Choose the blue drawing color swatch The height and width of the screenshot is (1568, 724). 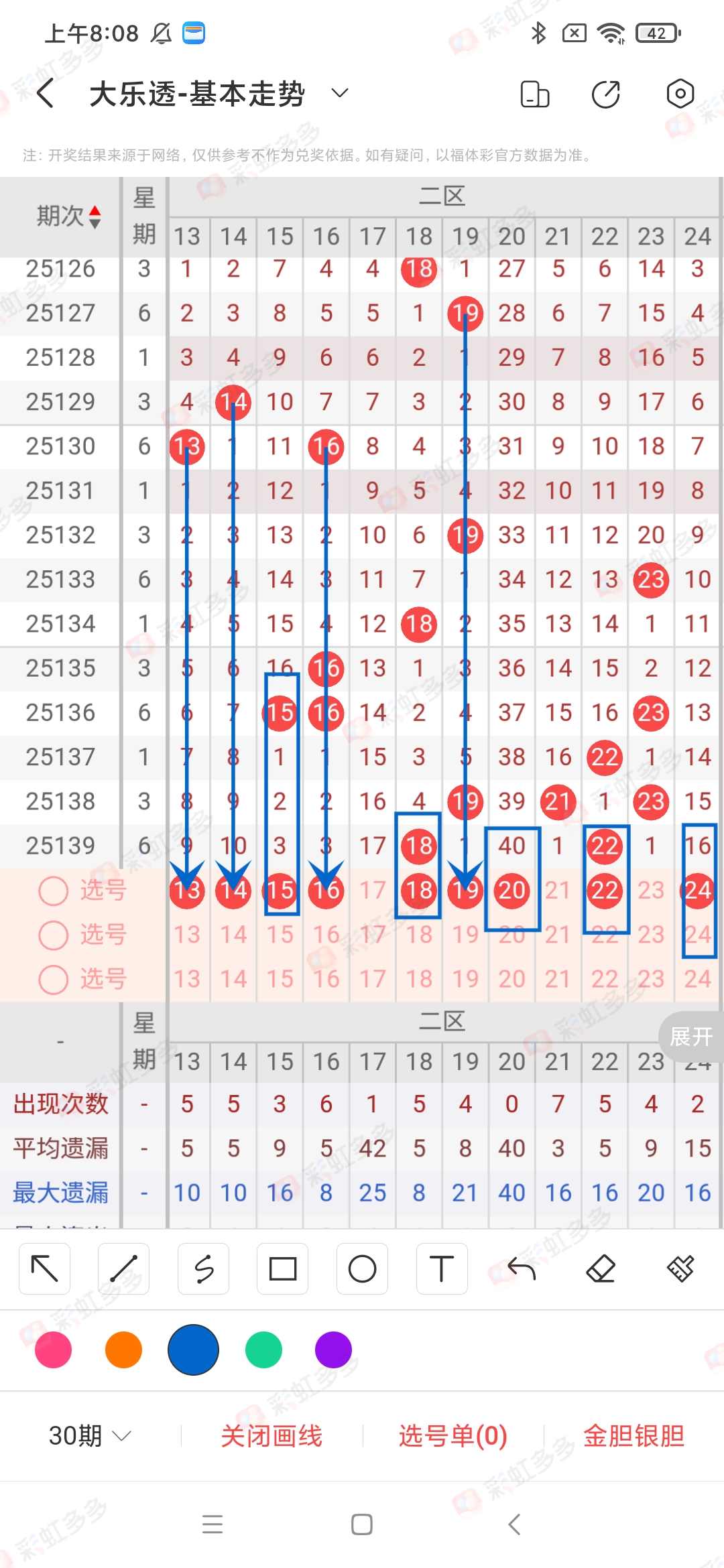coord(193,1350)
